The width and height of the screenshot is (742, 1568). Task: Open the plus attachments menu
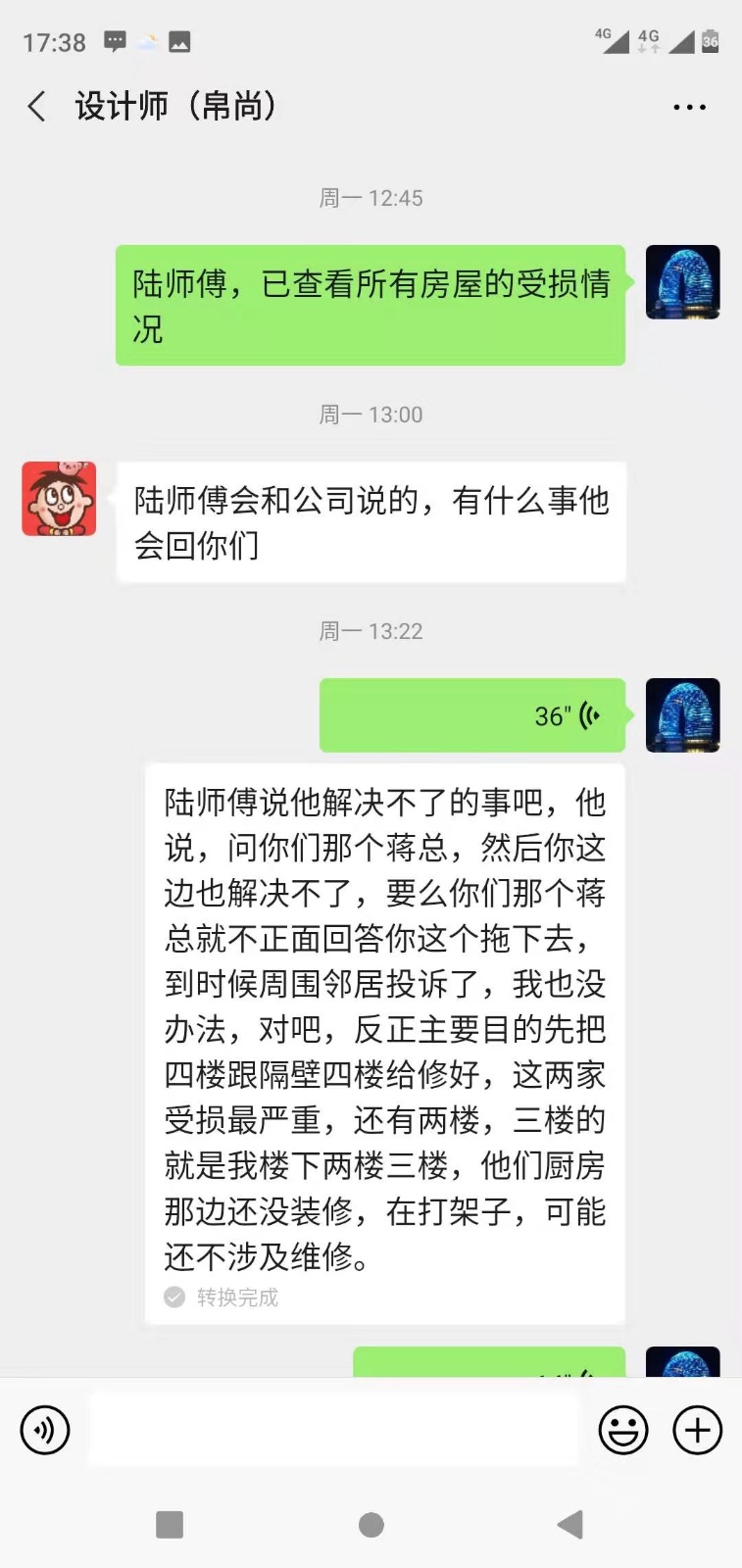(x=697, y=1430)
